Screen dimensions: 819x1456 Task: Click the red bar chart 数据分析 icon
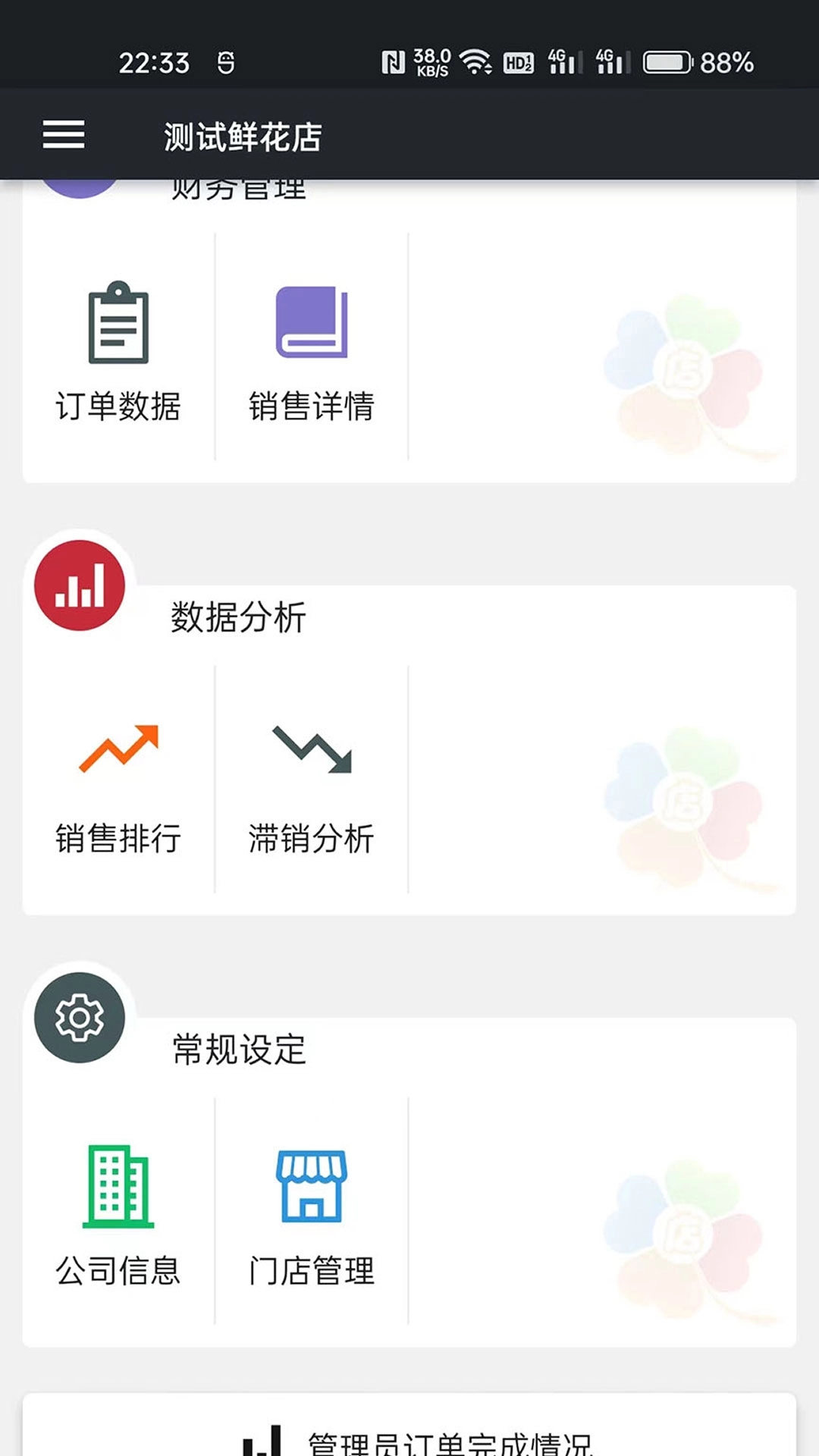79,586
